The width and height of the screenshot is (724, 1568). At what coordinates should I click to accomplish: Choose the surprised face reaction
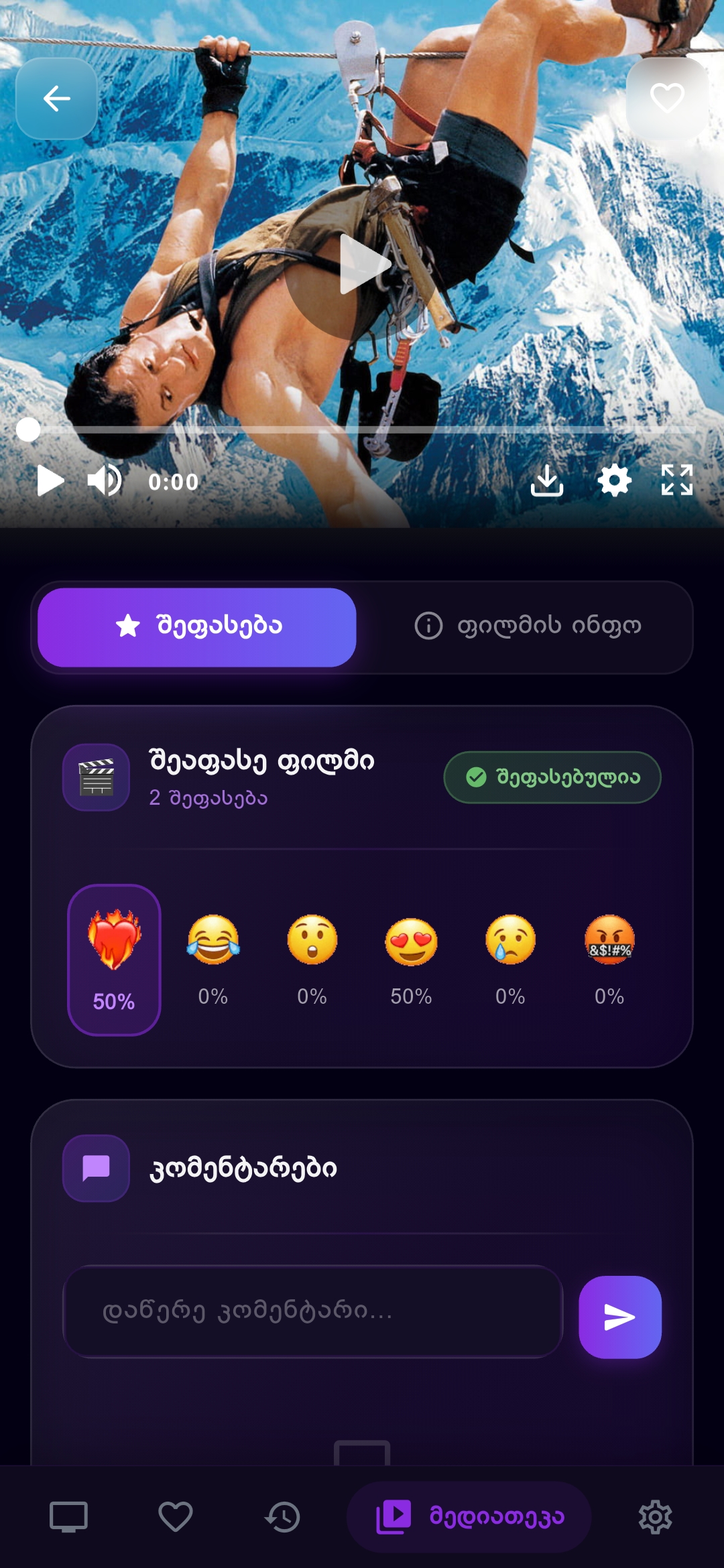(312, 958)
